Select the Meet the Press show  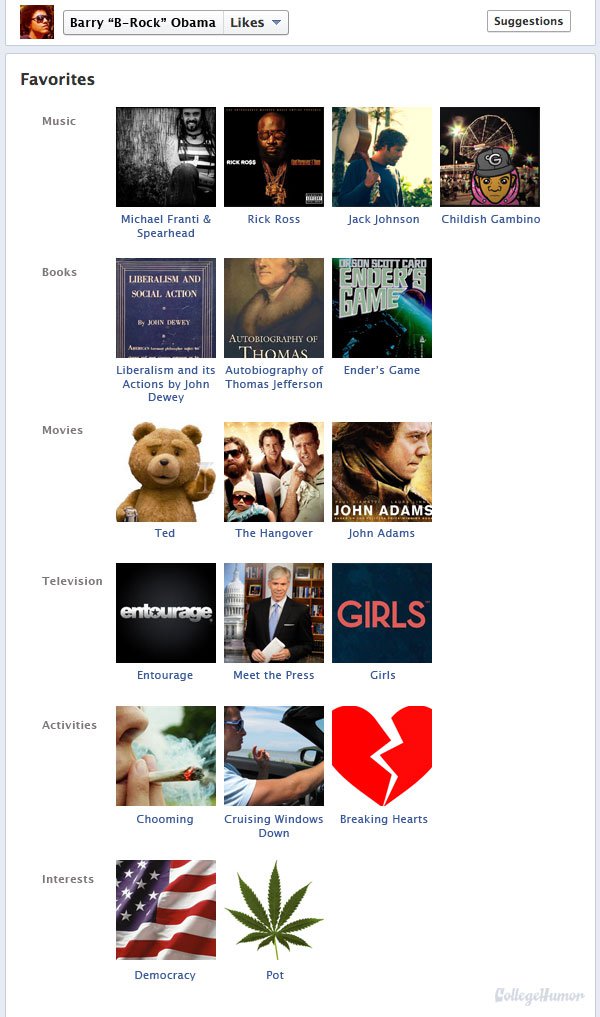(274, 613)
